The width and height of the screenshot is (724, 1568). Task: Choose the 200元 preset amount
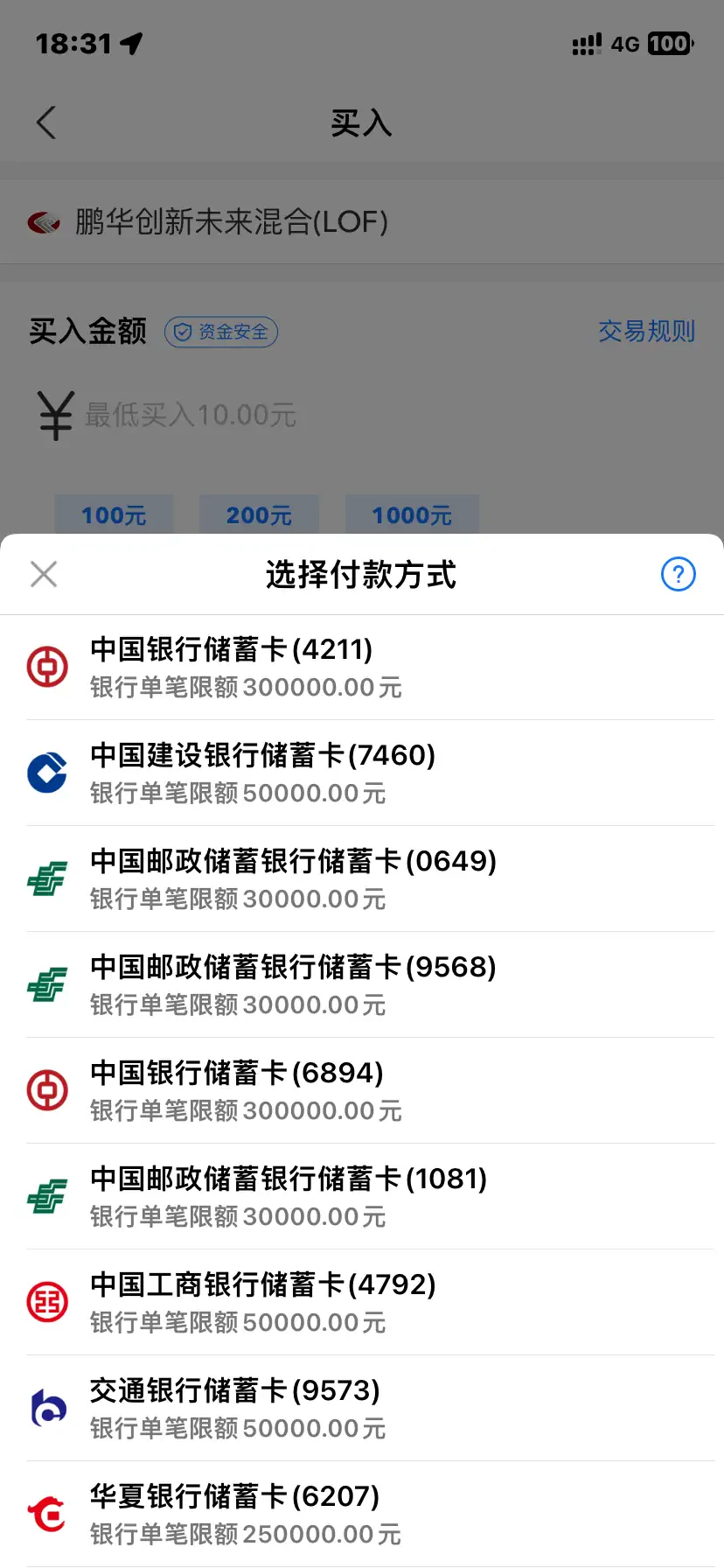point(259,515)
